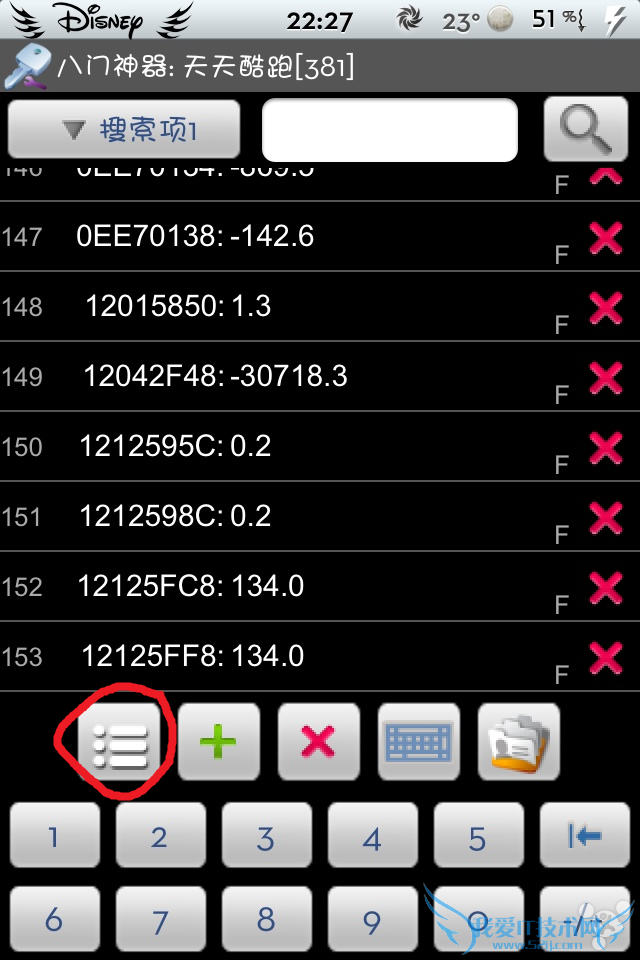Add an entry with the green plus

219,742
